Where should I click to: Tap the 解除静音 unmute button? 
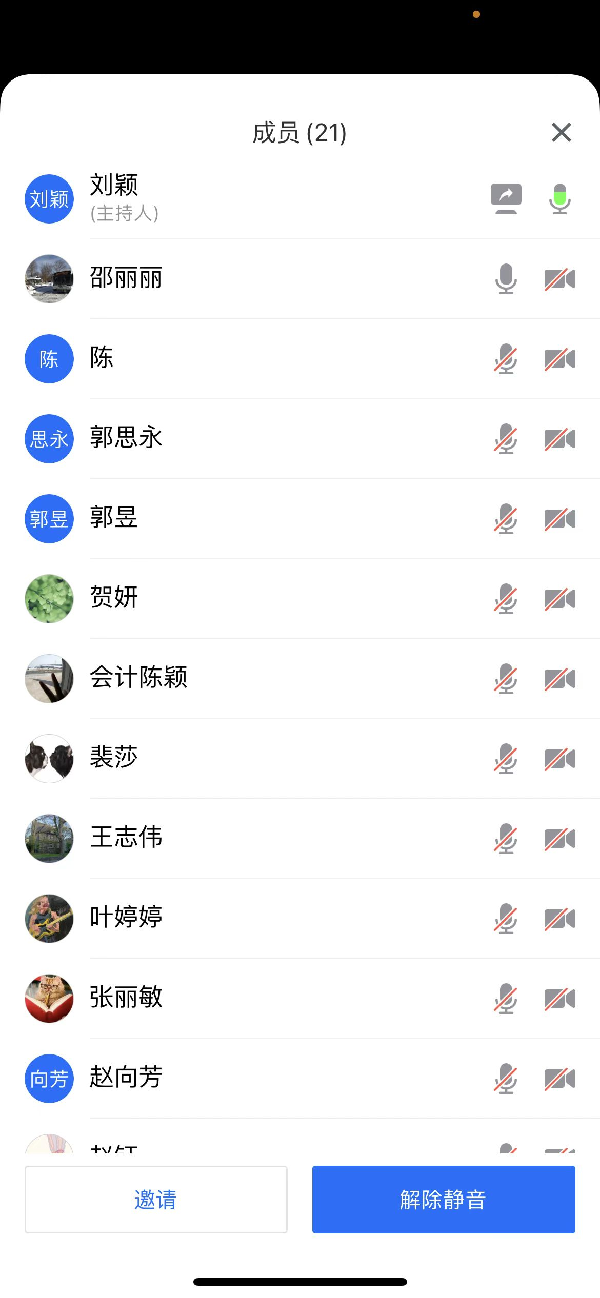click(443, 1199)
